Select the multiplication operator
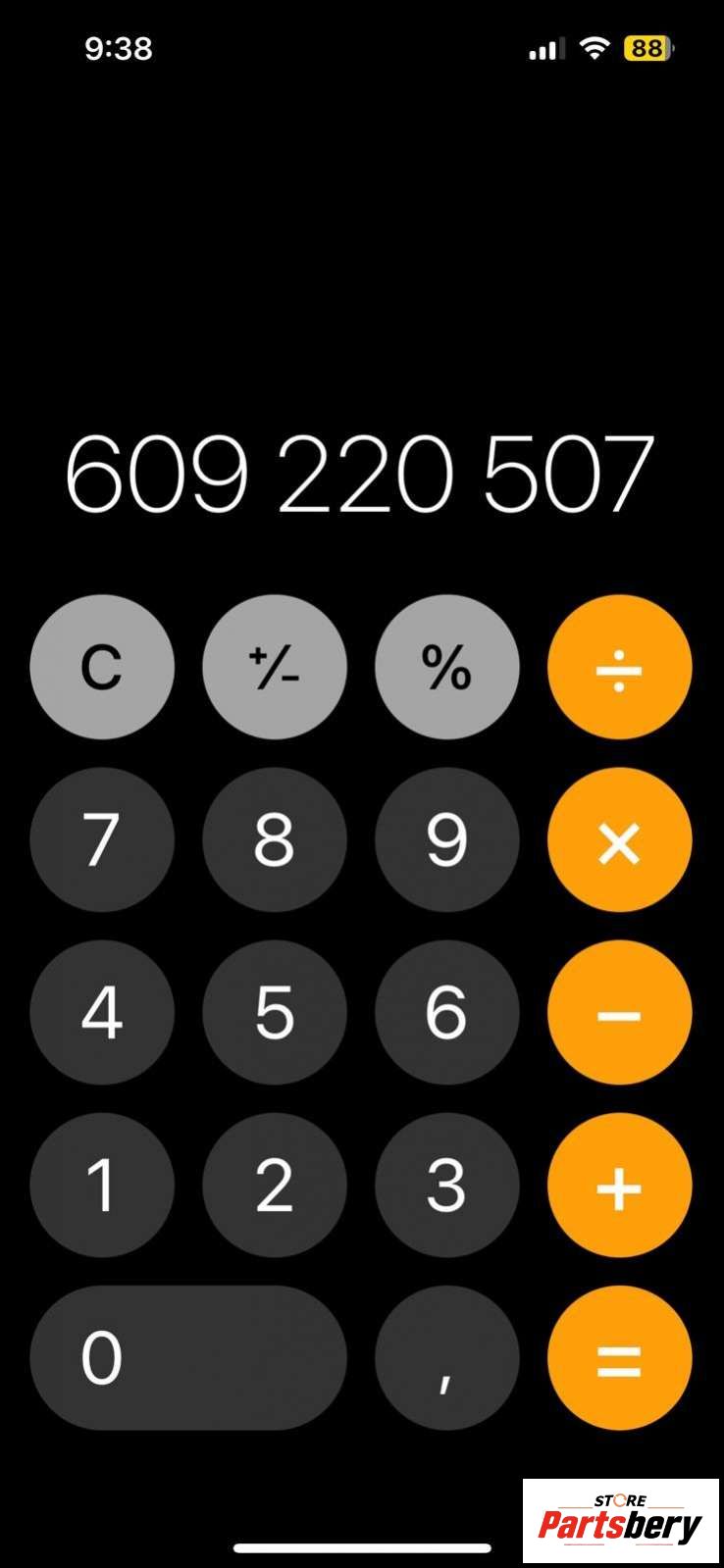 620,840
